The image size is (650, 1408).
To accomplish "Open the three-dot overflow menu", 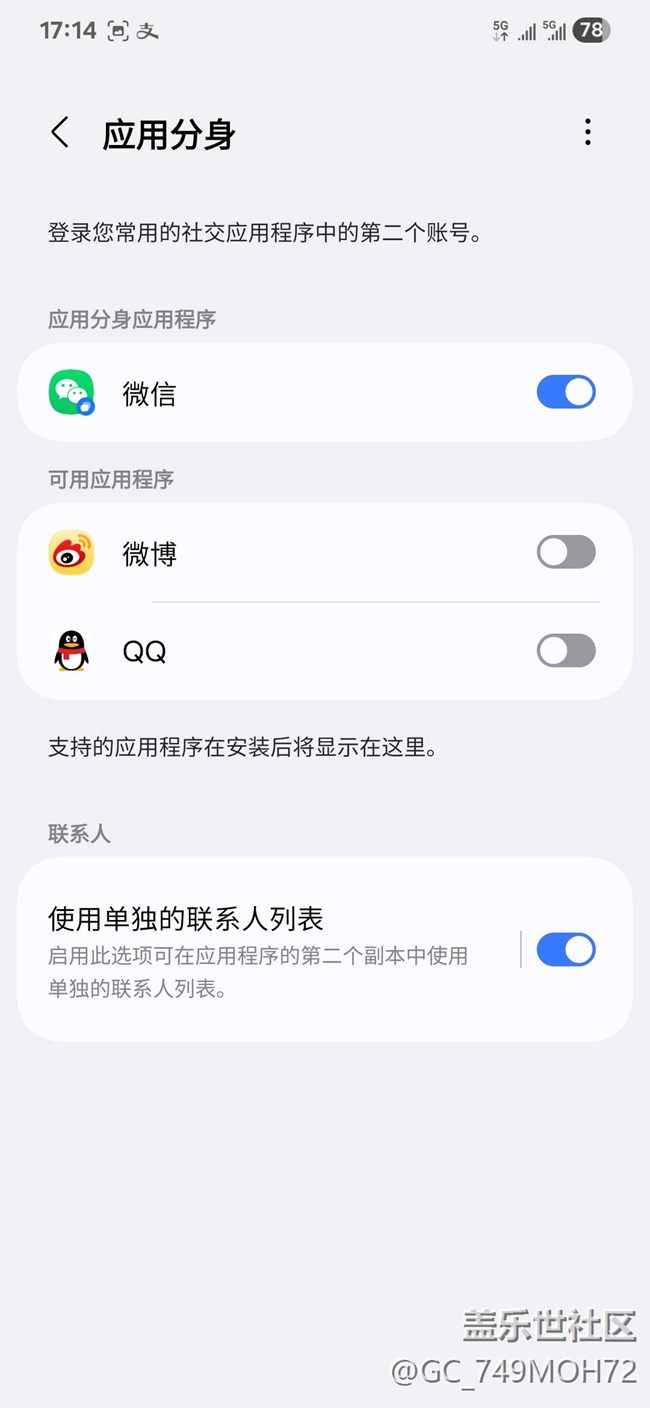I will [x=588, y=132].
